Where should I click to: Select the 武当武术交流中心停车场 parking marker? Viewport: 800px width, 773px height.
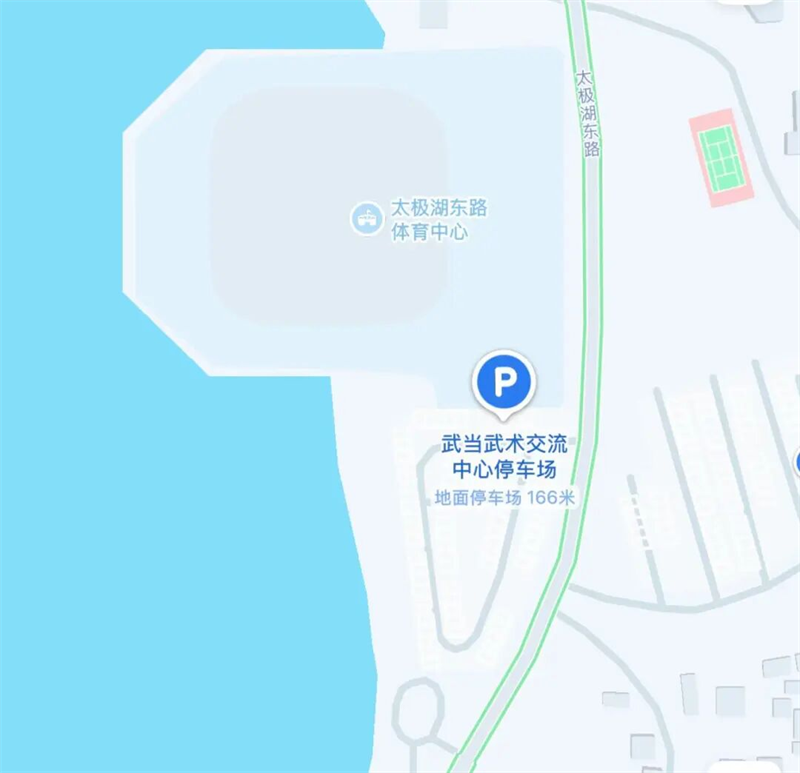coord(504,382)
